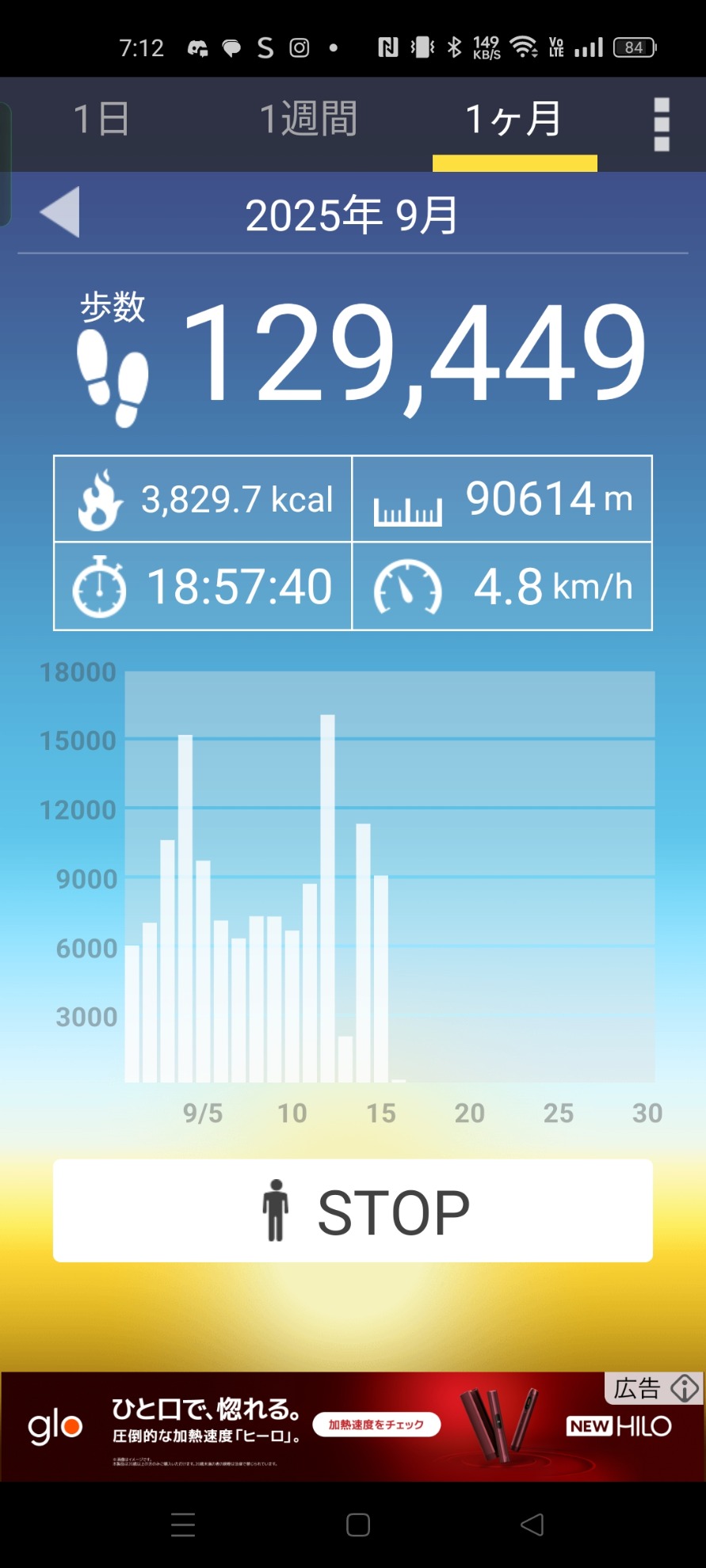Screen dimensions: 706x1568
Task: Return home via the system home button
Action: pos(358,1524)
